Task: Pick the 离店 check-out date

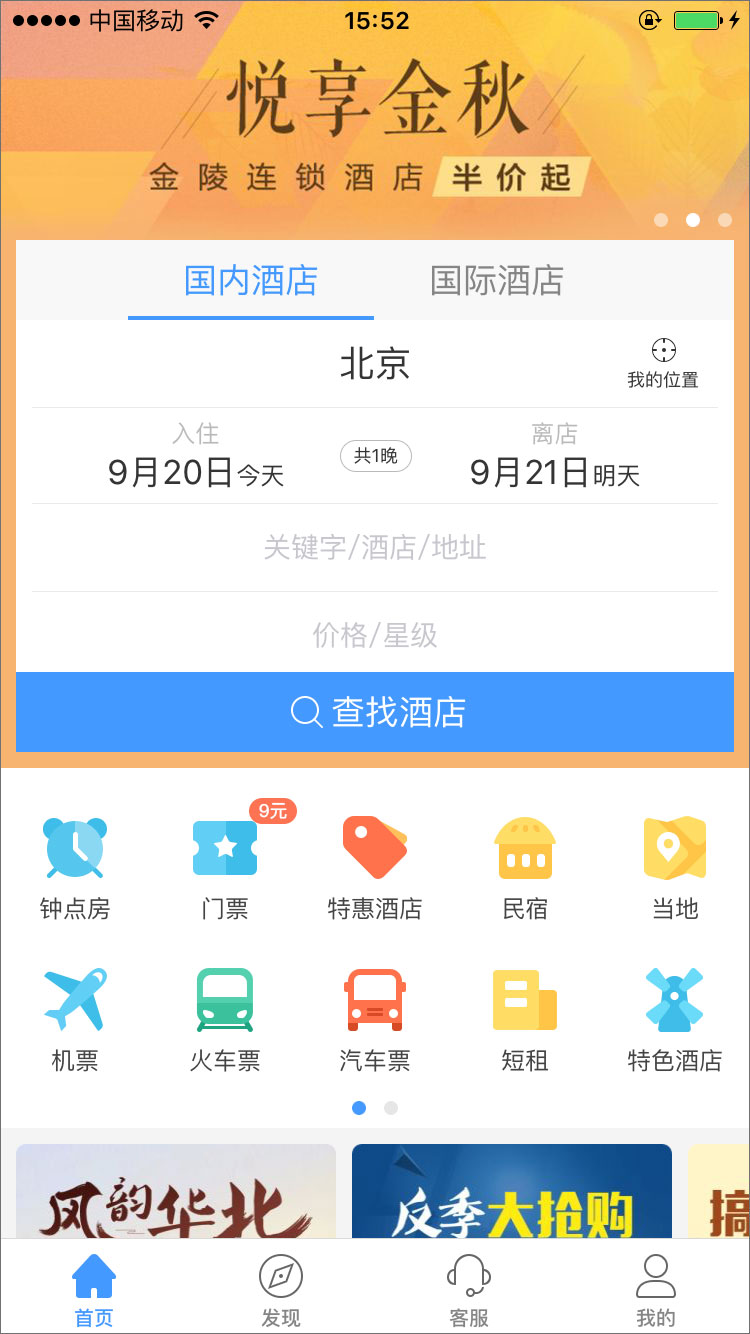Action: tap(554, 456)
